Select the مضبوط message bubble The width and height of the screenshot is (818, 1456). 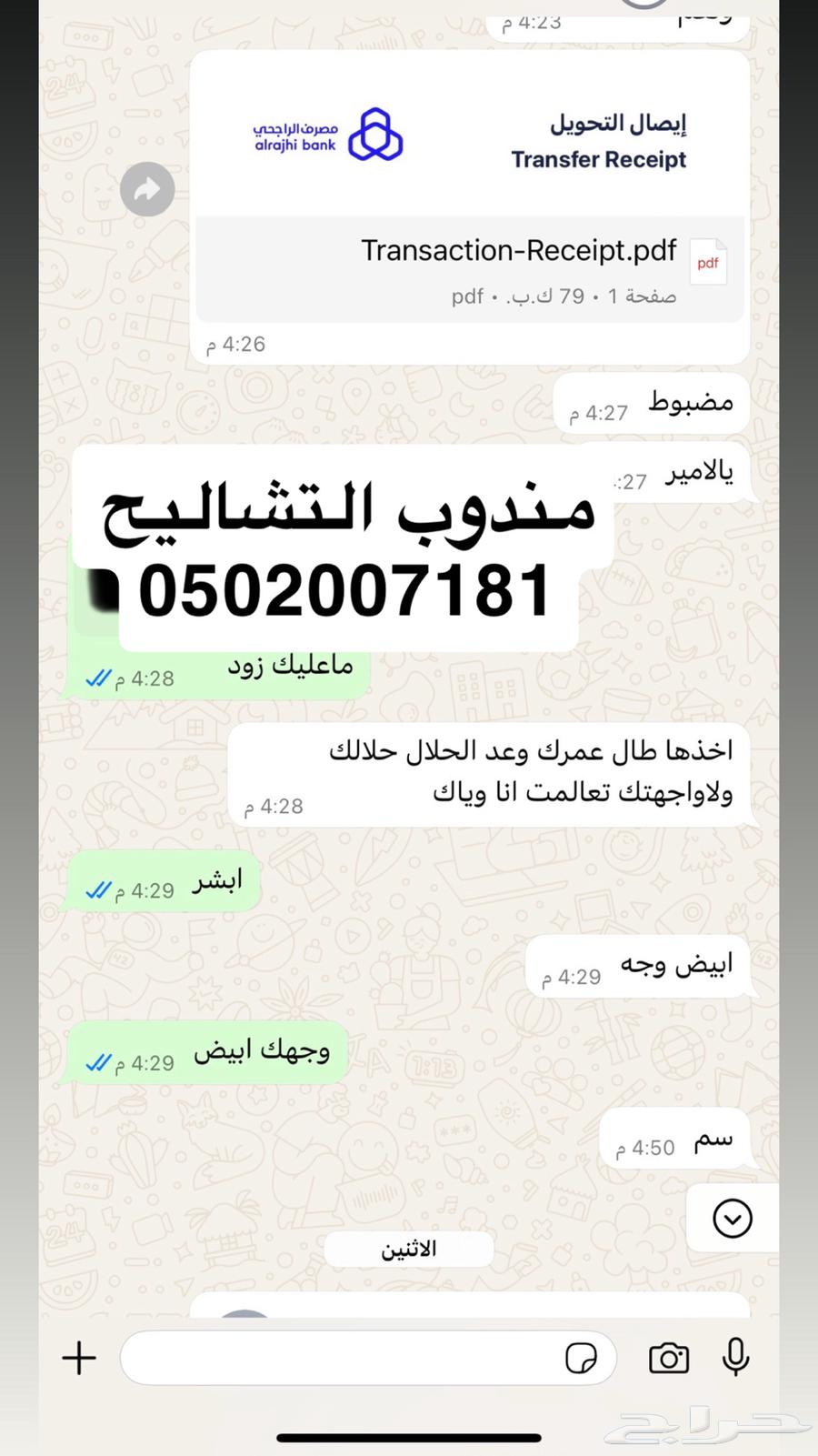point(649,402)
